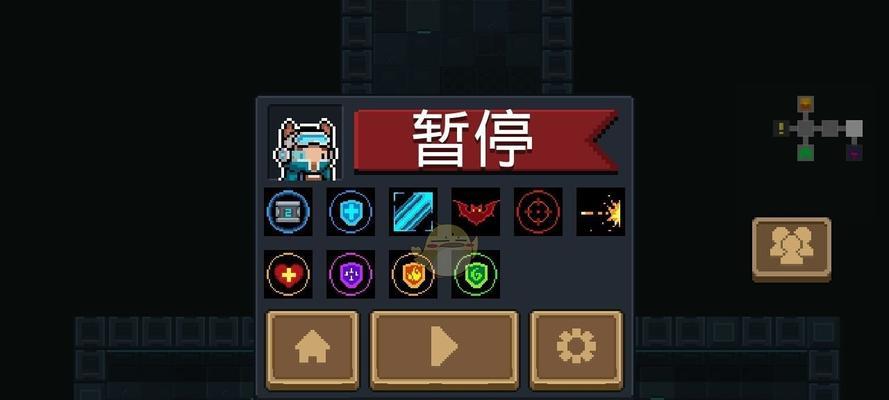The height and width of the screenshot is (400, 889).
Task: Open the character portrait
Action: coord(304,142)
